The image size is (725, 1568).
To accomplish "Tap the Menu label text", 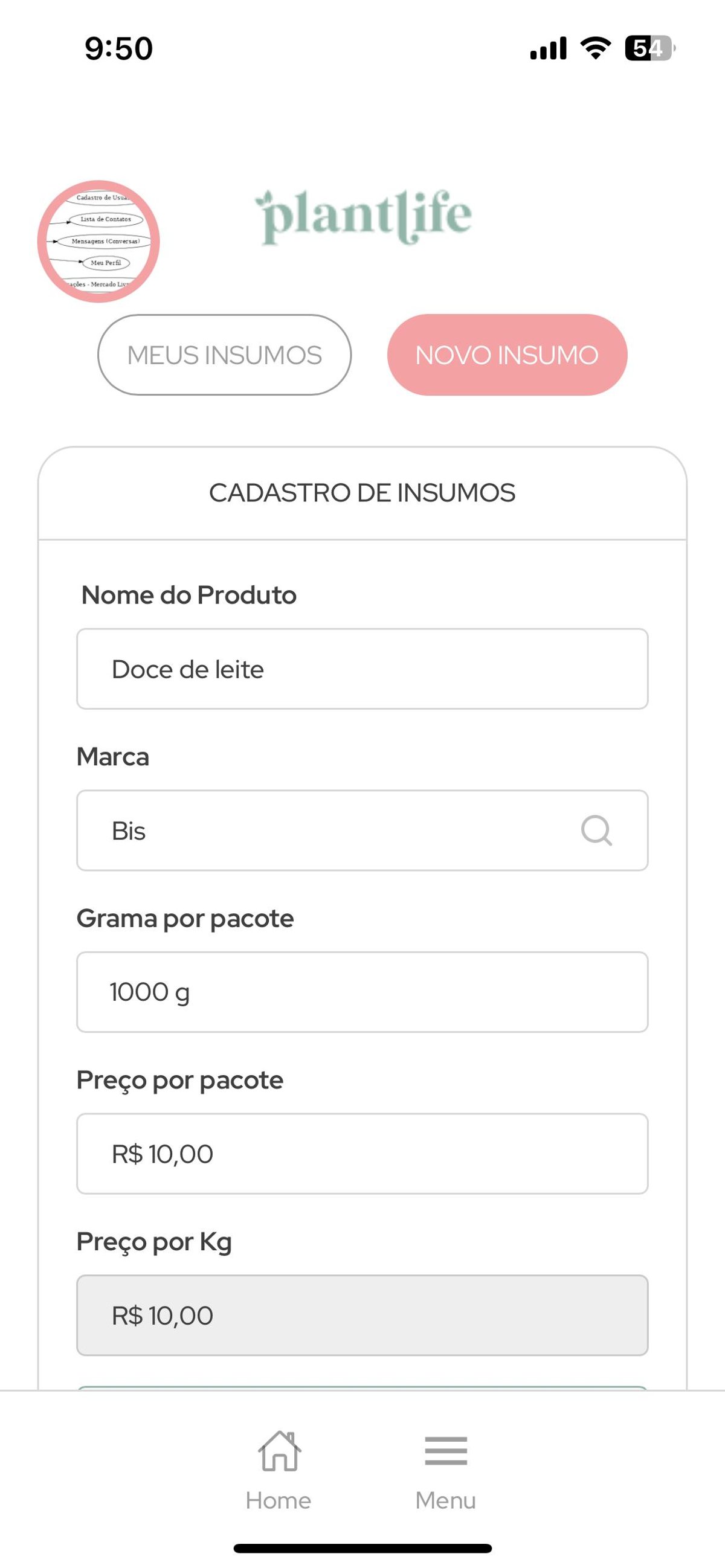I will point(445,1499).
